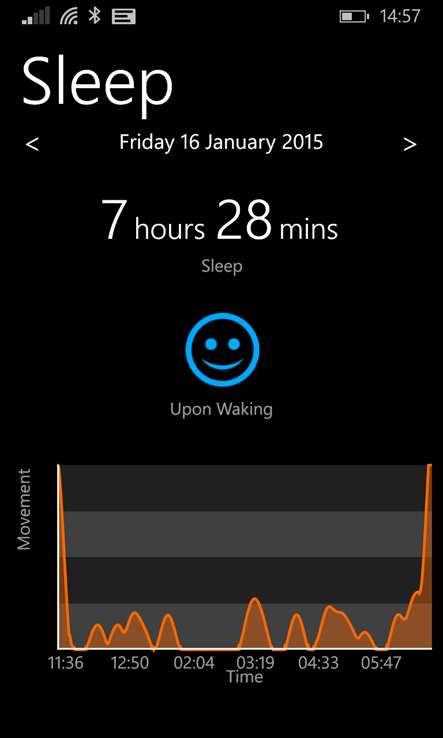Tap the Upon Waking smiley mood icon
The height and width of the screenshot is (738, 443).
222,350
